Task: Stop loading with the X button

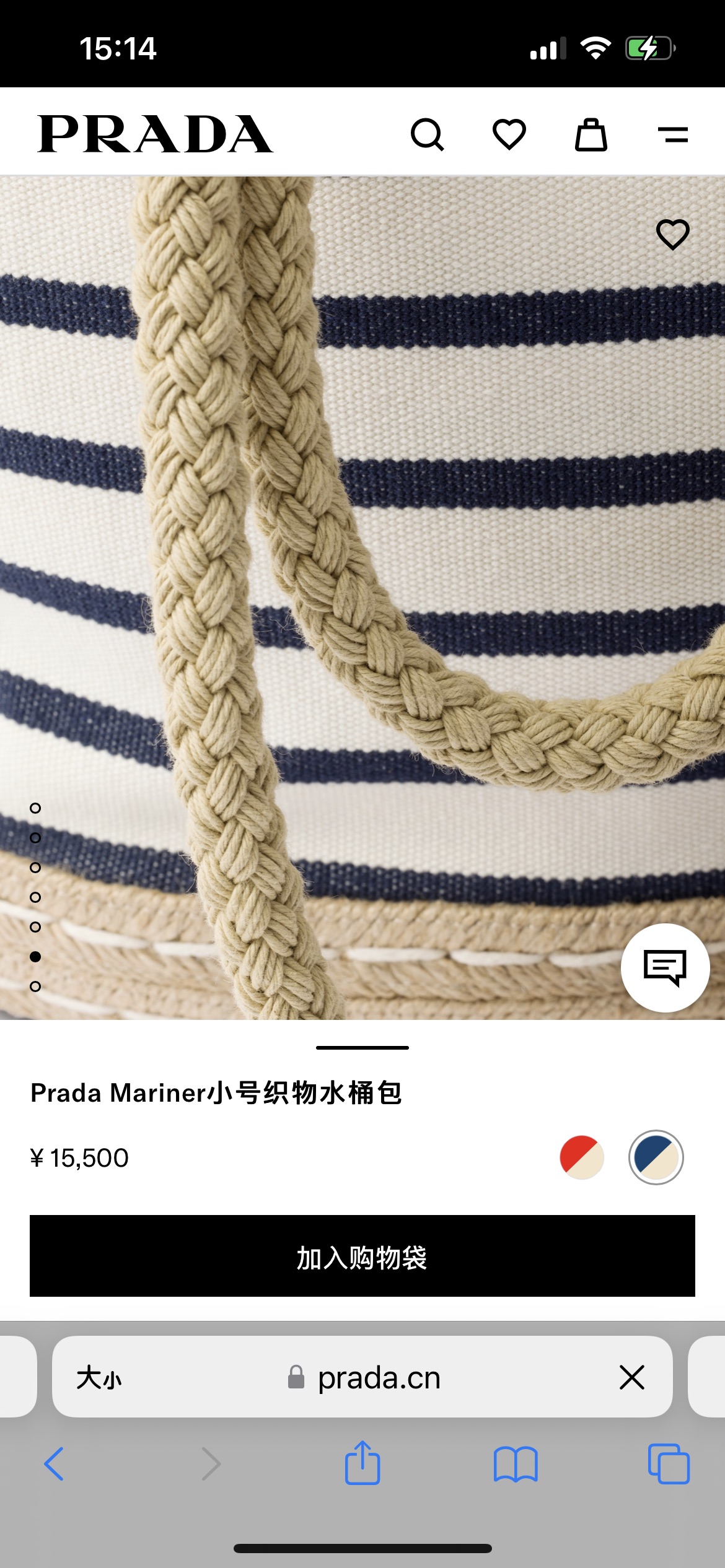Action: pyautogui.click(x=632, y=1377)
